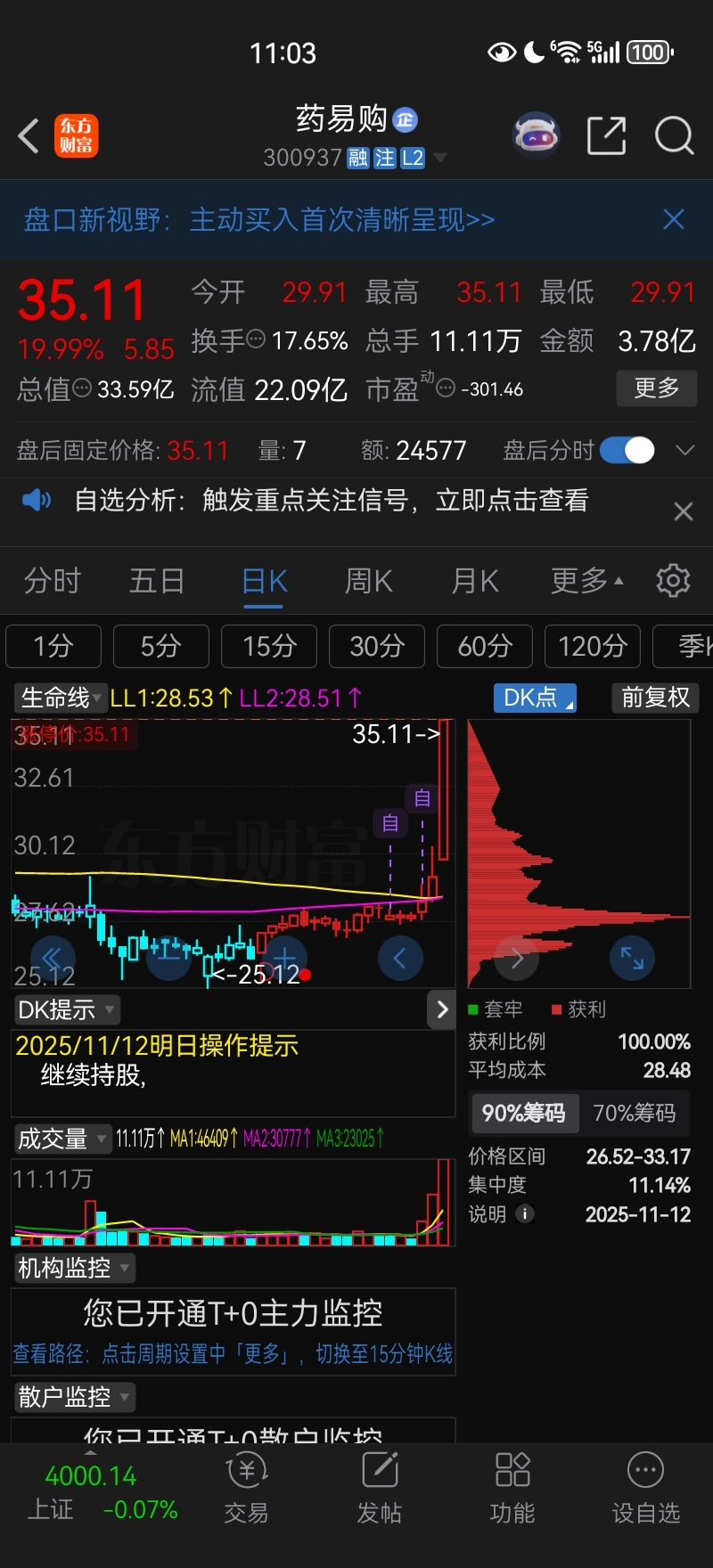Viewport: 713px width, 1568px height.
Task: Select the 月K chart tab
Action: [474, 581]
